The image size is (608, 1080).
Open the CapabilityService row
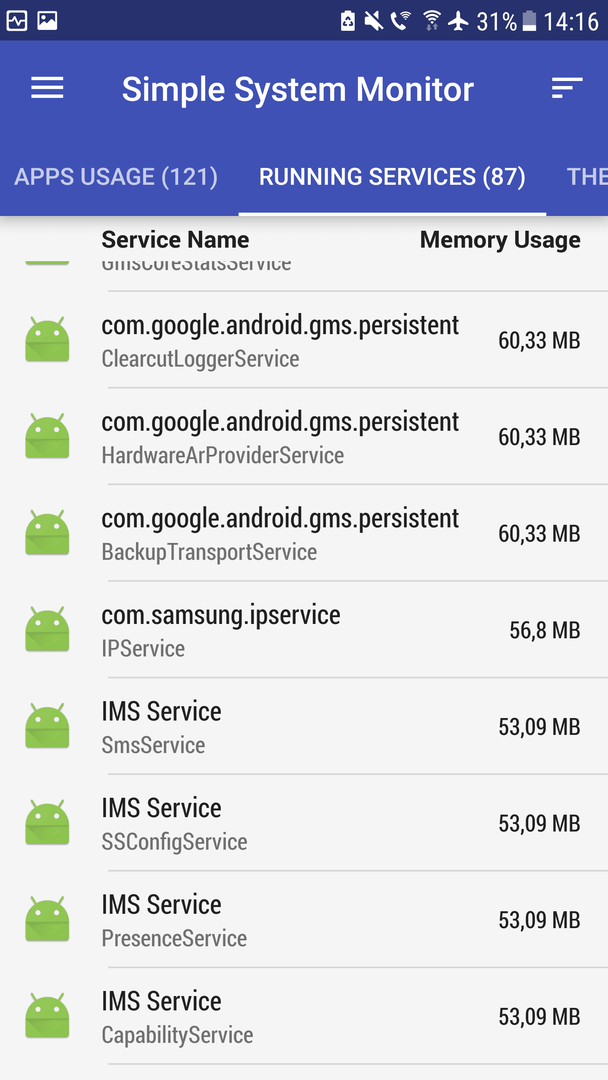click(x=304, y=1015)
